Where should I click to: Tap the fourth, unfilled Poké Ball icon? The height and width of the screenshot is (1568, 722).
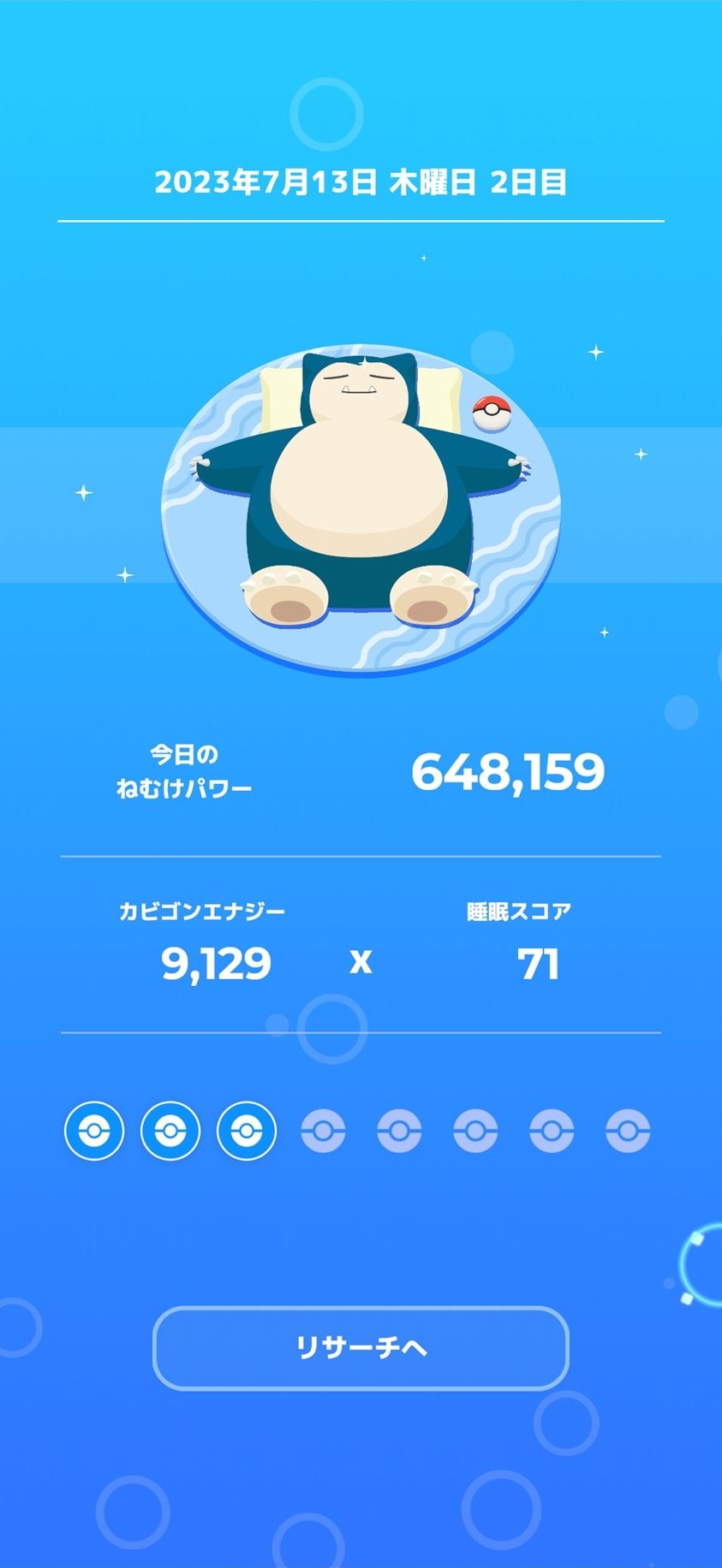(323, 1131)
